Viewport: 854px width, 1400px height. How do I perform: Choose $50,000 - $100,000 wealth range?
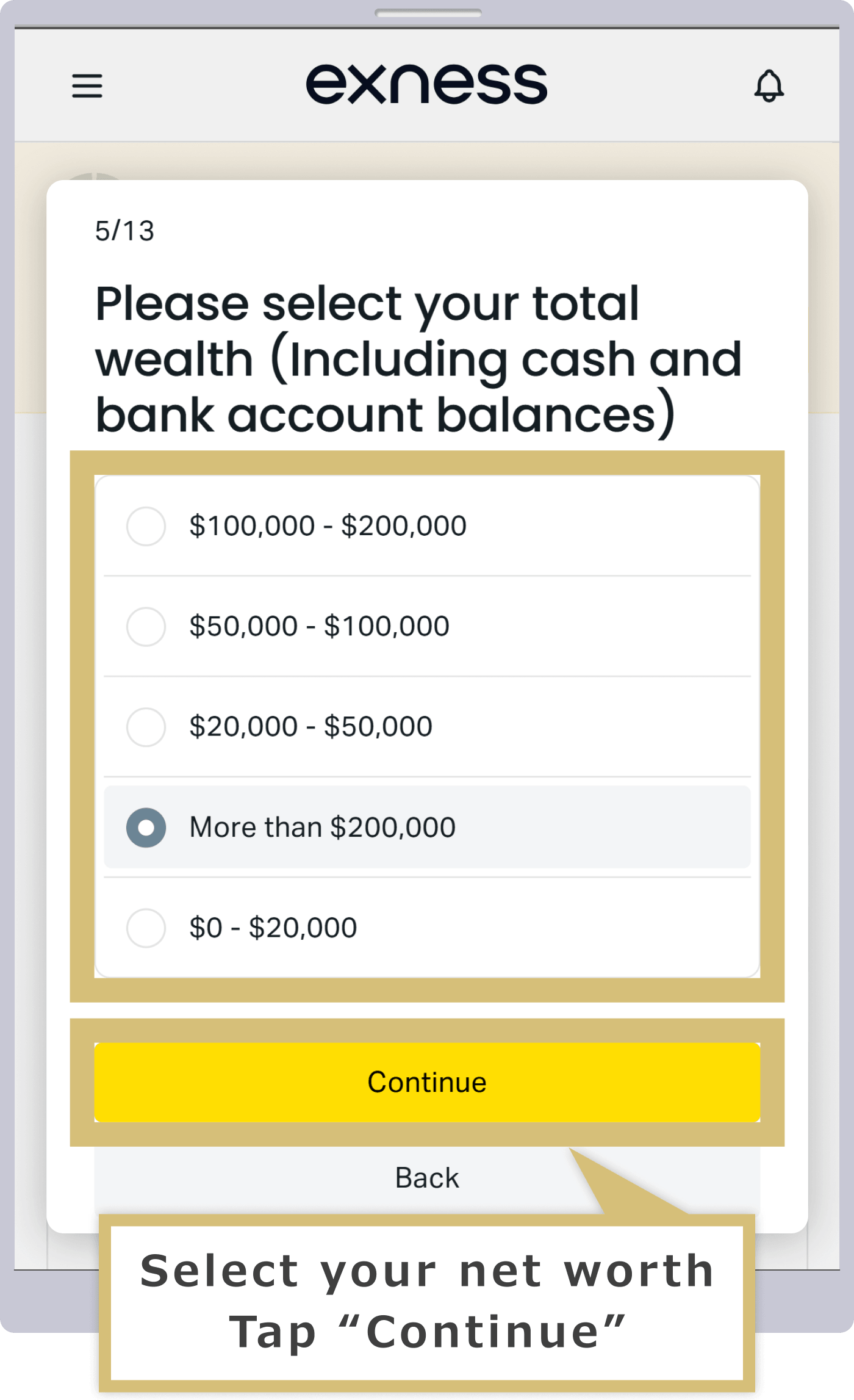[x=427, y=626]
